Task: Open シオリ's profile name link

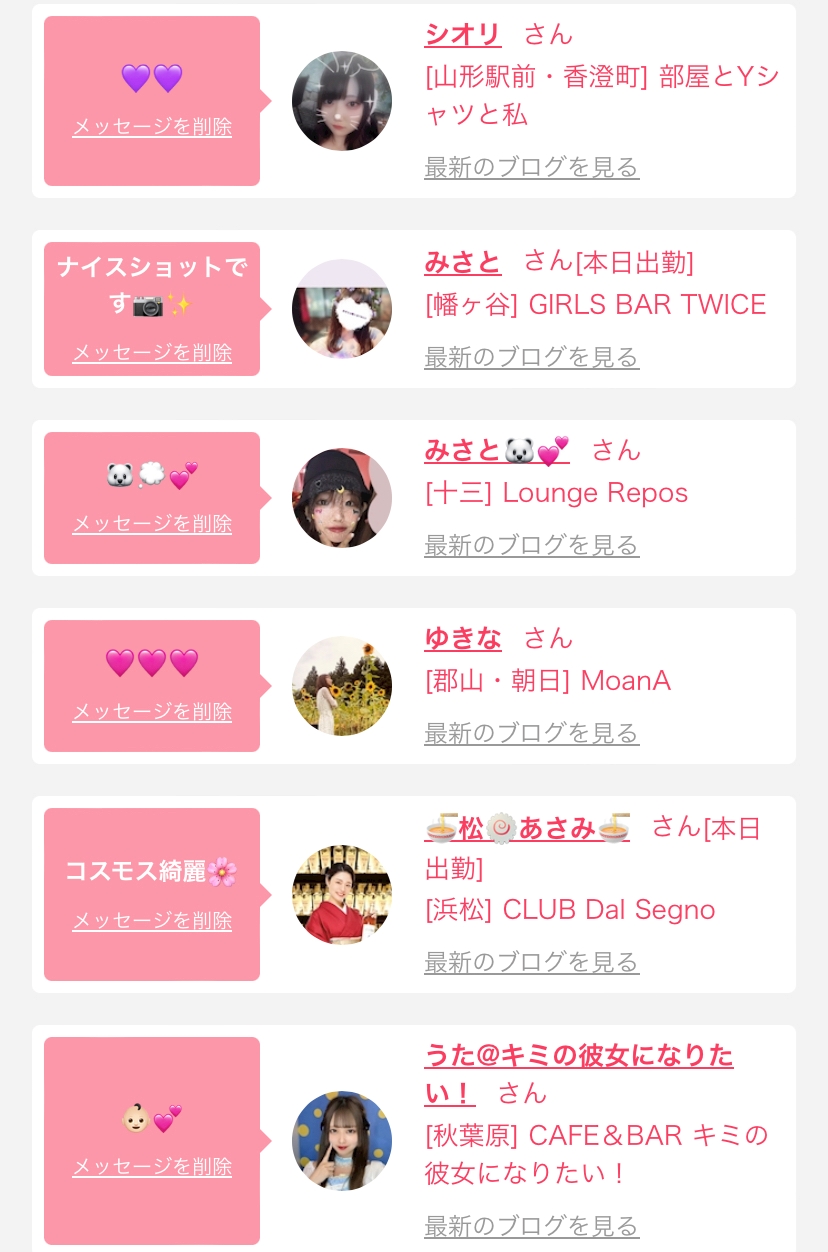Action: (462, 34)
